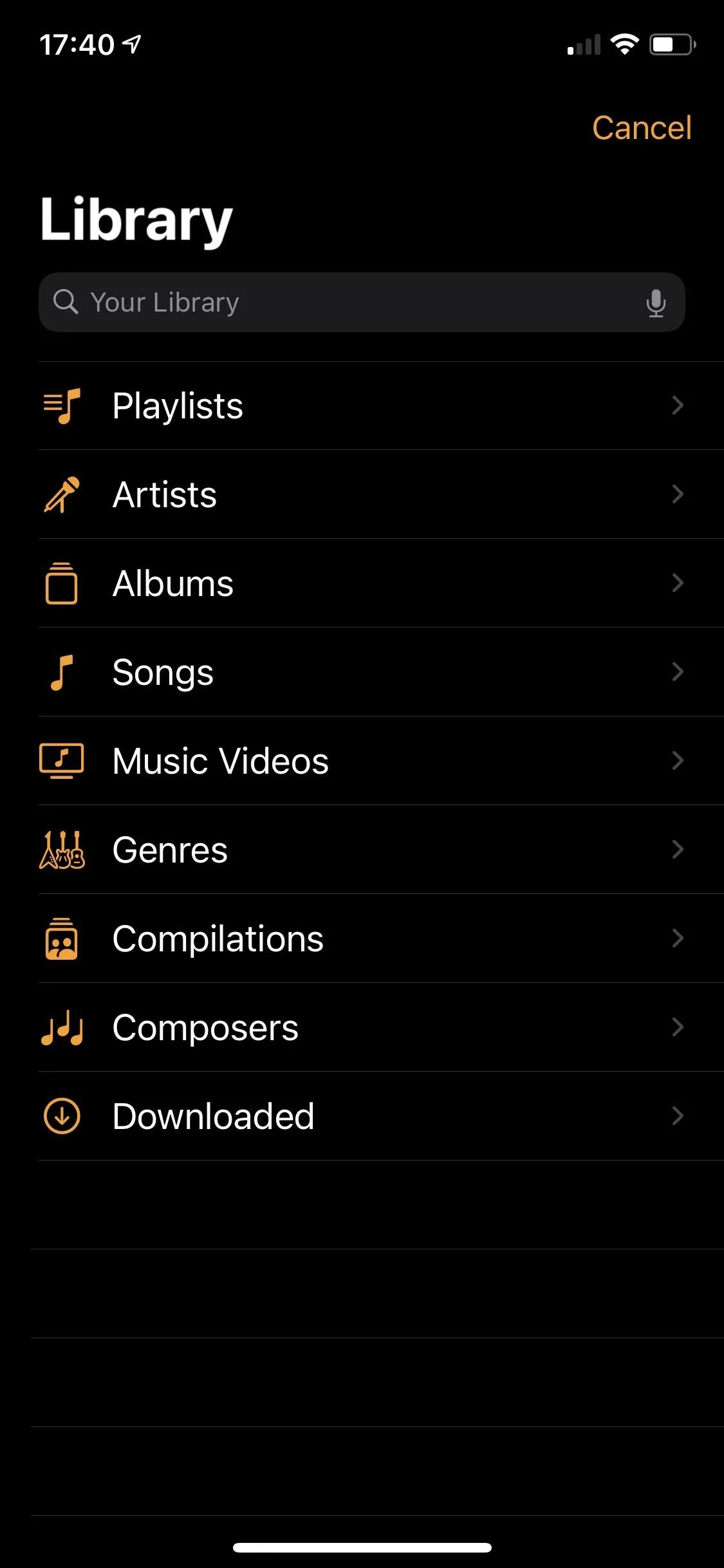This screenshot has width=724, height=1568.
Task: Browse Albums
Action: tap(381, 583)
